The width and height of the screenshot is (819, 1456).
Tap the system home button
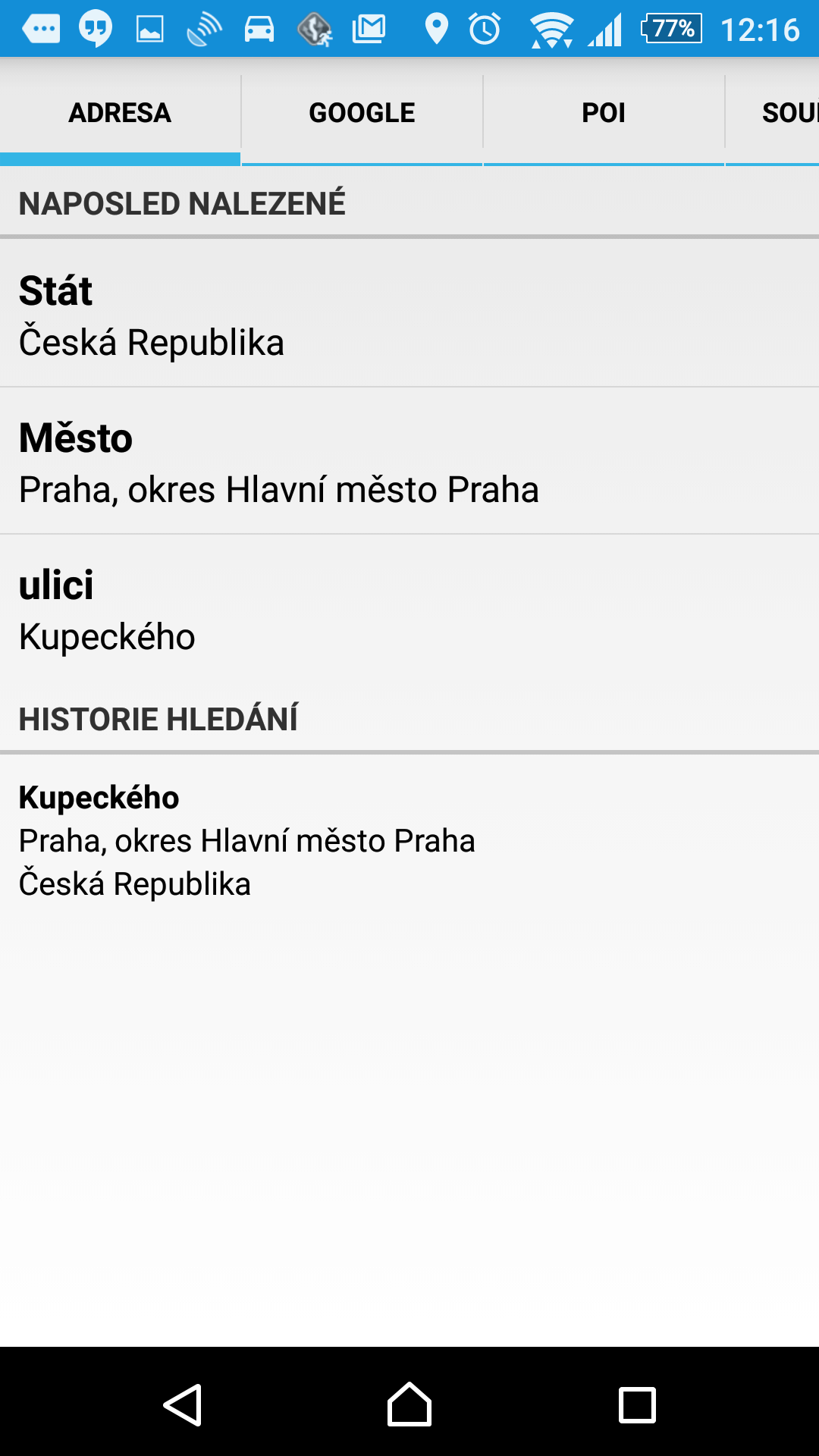coord(409,1404)
